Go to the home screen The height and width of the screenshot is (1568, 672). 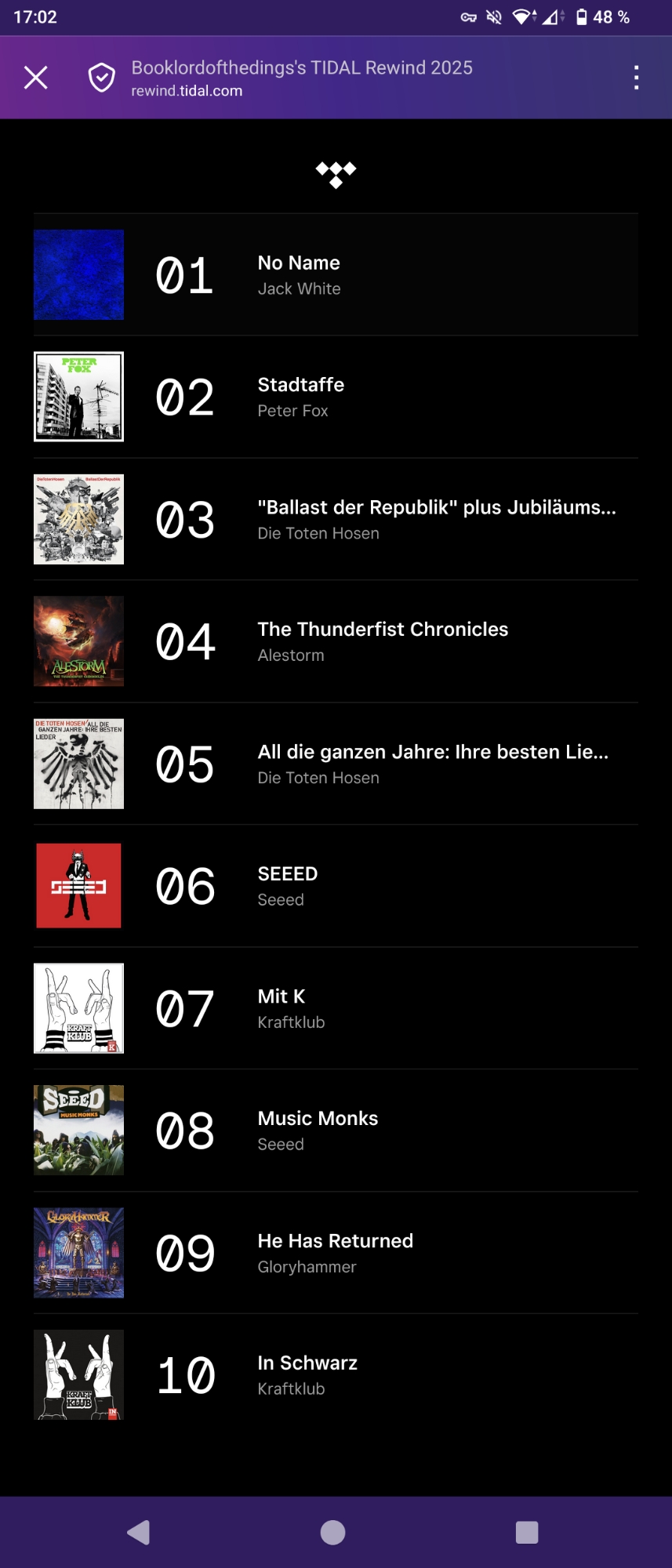(333, 1532)
